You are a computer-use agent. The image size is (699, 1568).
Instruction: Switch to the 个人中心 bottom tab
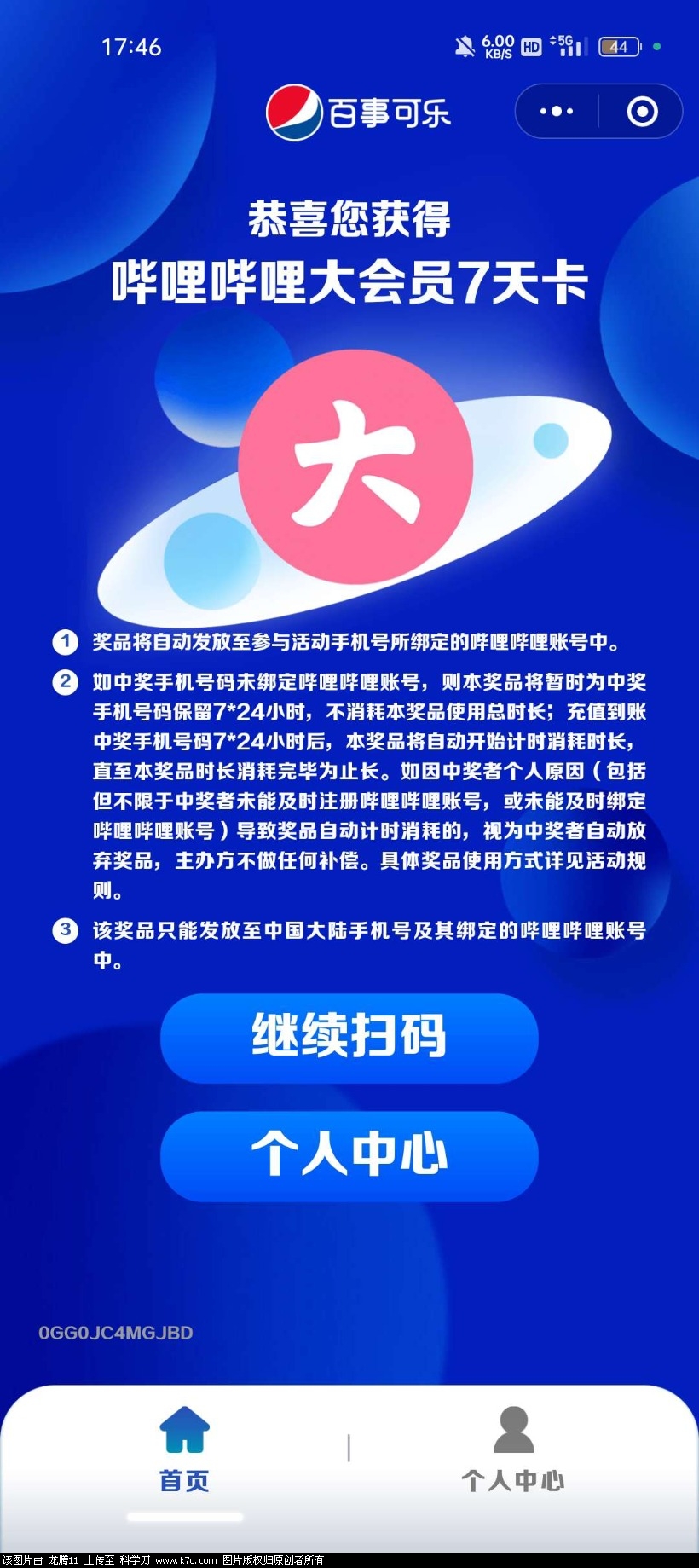click(513, 1453)
